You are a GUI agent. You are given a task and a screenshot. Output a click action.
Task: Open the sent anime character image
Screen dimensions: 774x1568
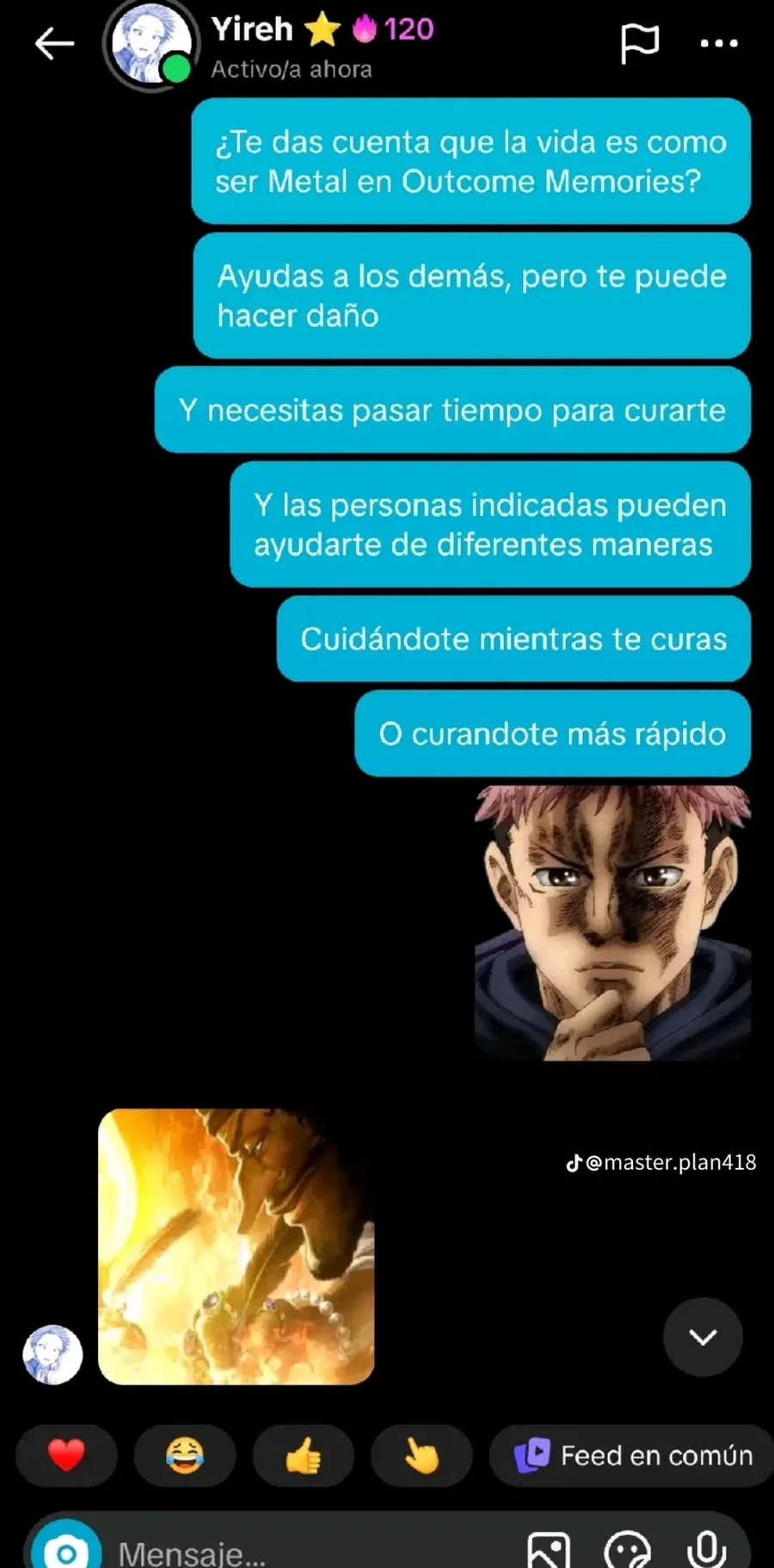point(612,922)
